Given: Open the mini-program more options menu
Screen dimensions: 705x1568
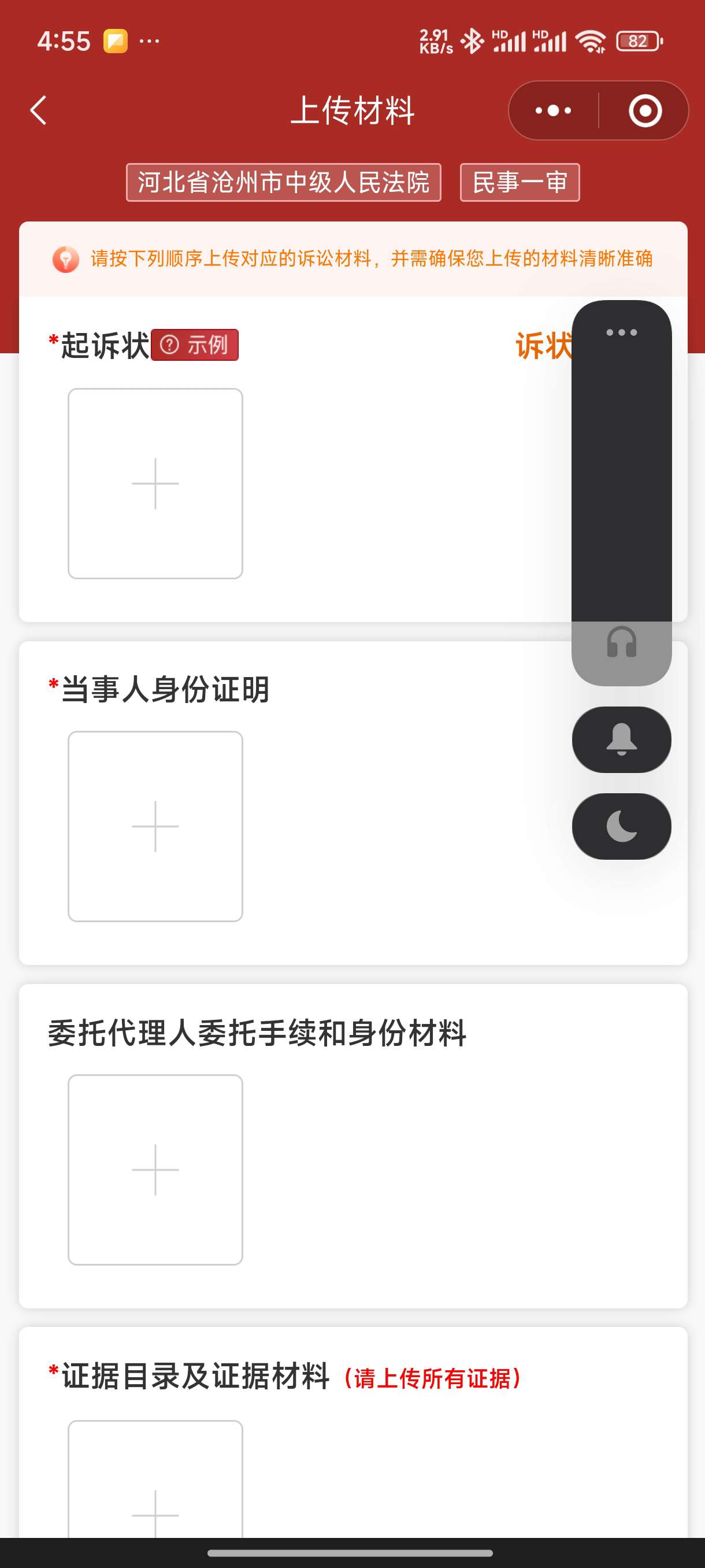Looking at the screenshot, I should tap(553, 111).
